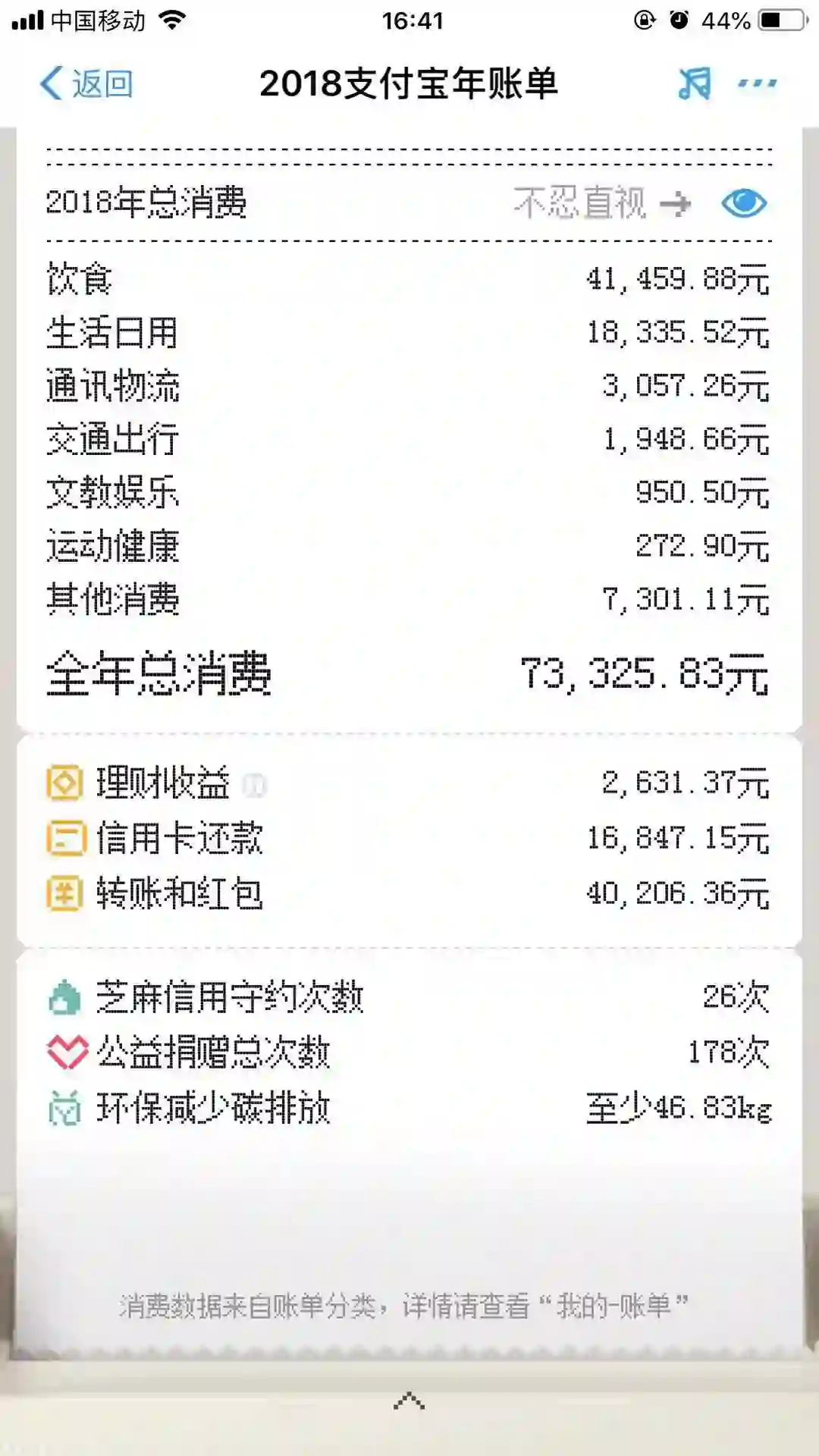
Task: Hide spending amounts with the eye icon
Action: 744,203
